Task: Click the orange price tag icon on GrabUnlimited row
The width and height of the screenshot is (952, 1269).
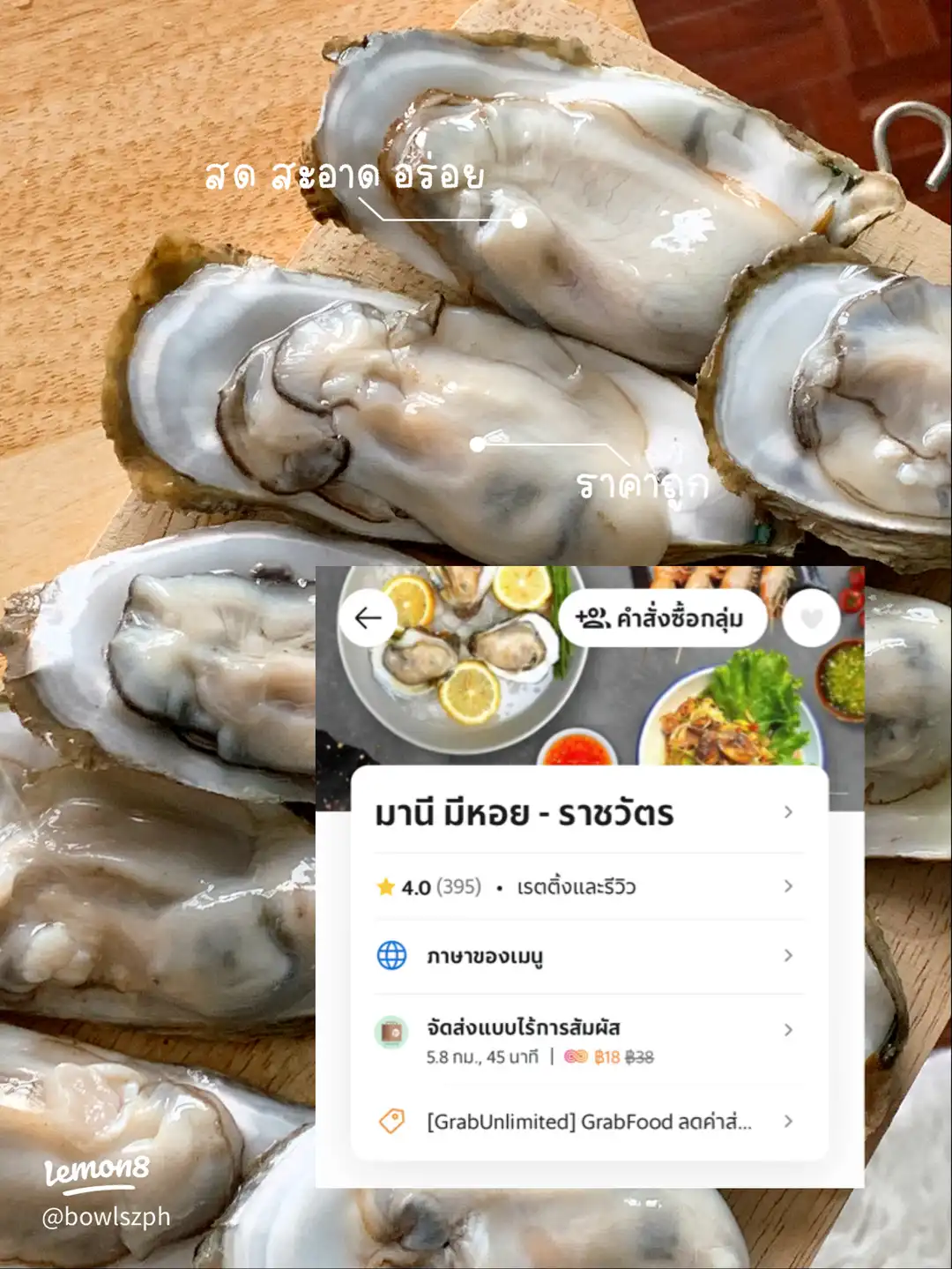Action: [x=390, y=1120]
